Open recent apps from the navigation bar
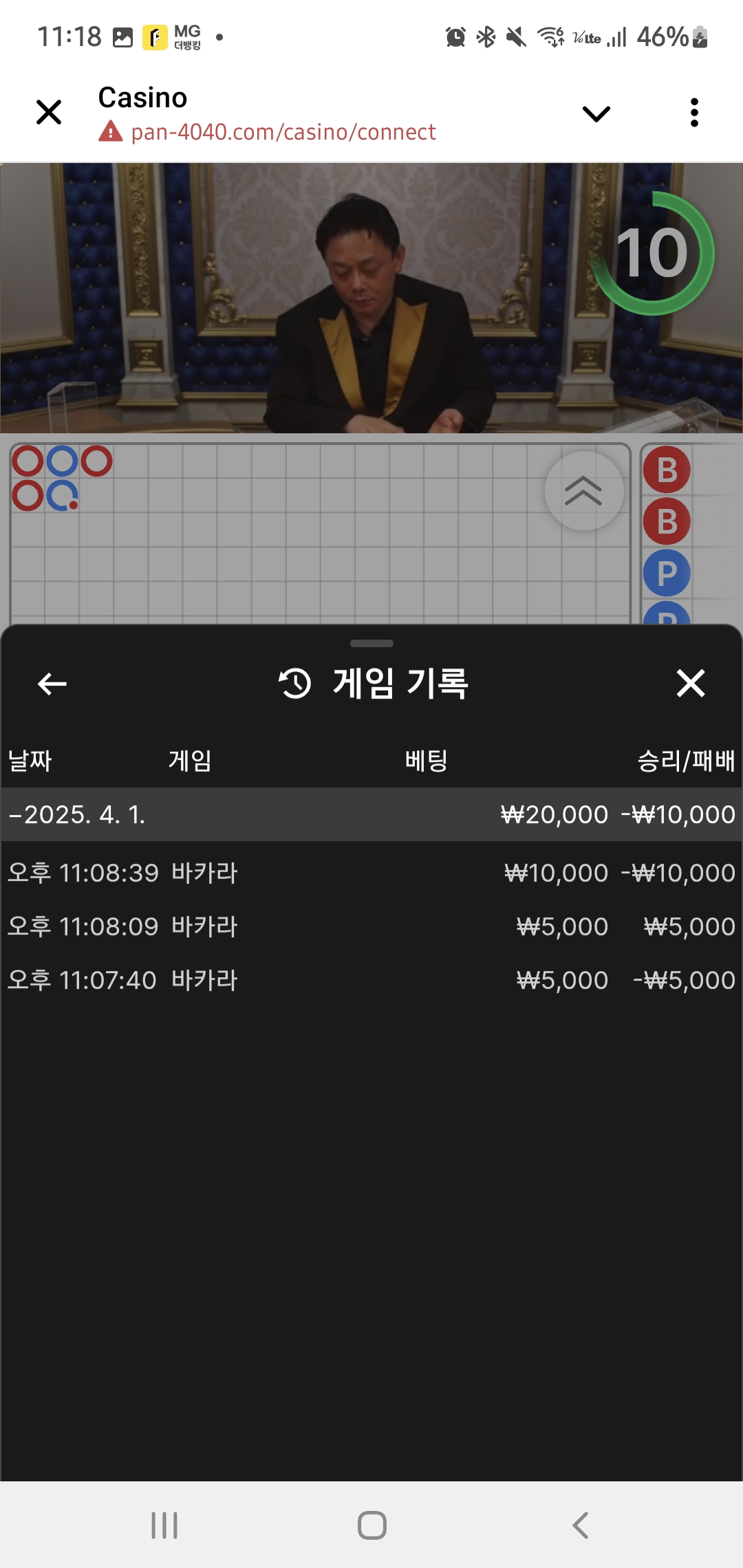743x1568 pixels. point(164,1525)
